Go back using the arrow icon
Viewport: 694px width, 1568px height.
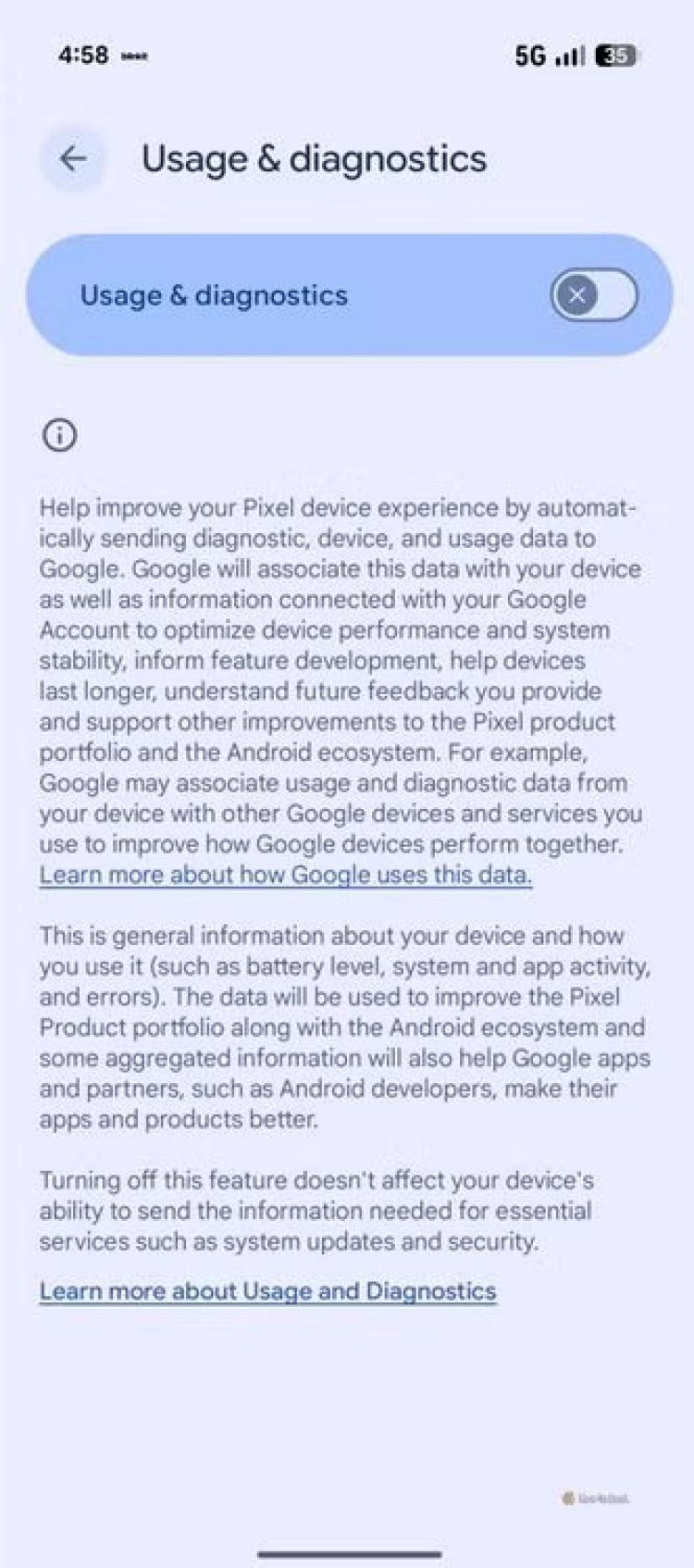[x=72, y=159]
